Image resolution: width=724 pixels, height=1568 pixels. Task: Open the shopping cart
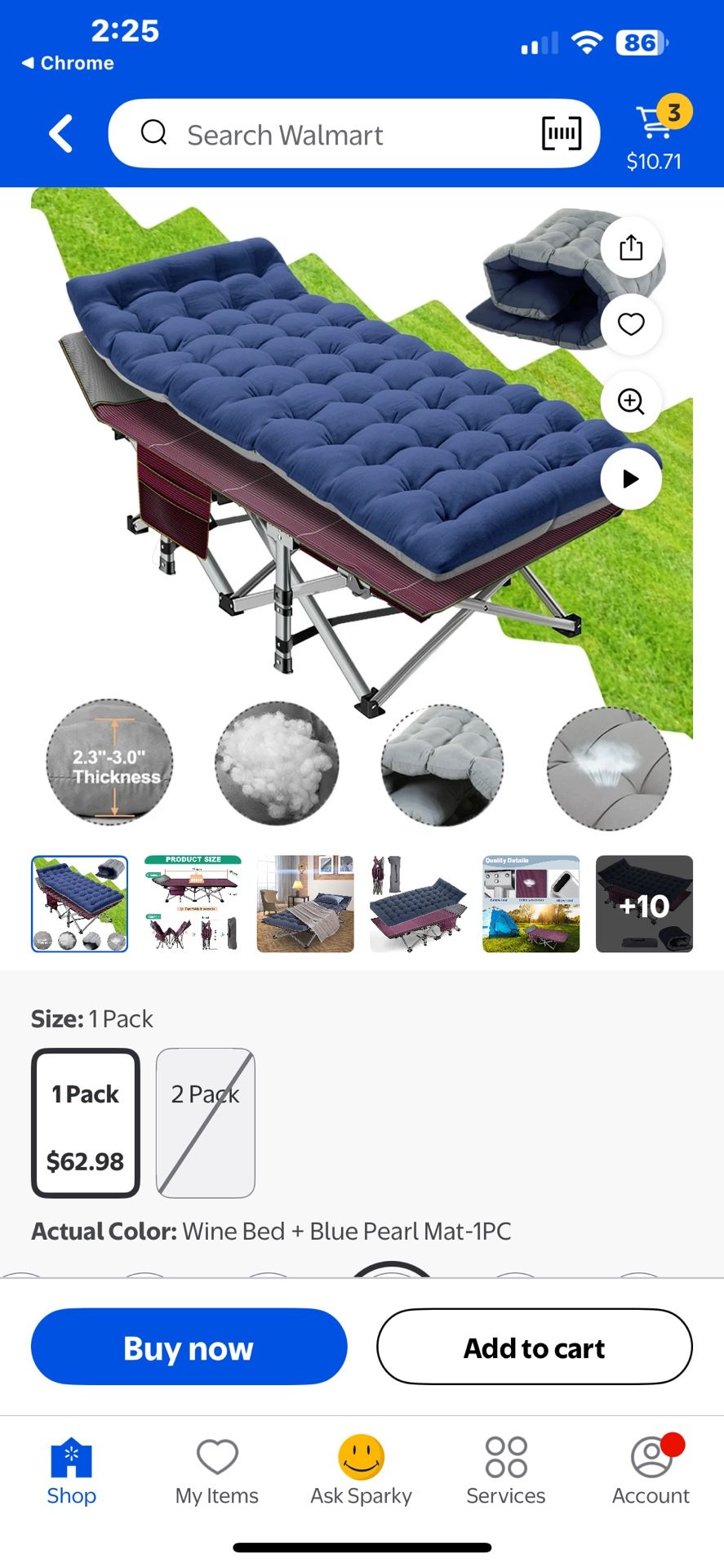point(655,135)
